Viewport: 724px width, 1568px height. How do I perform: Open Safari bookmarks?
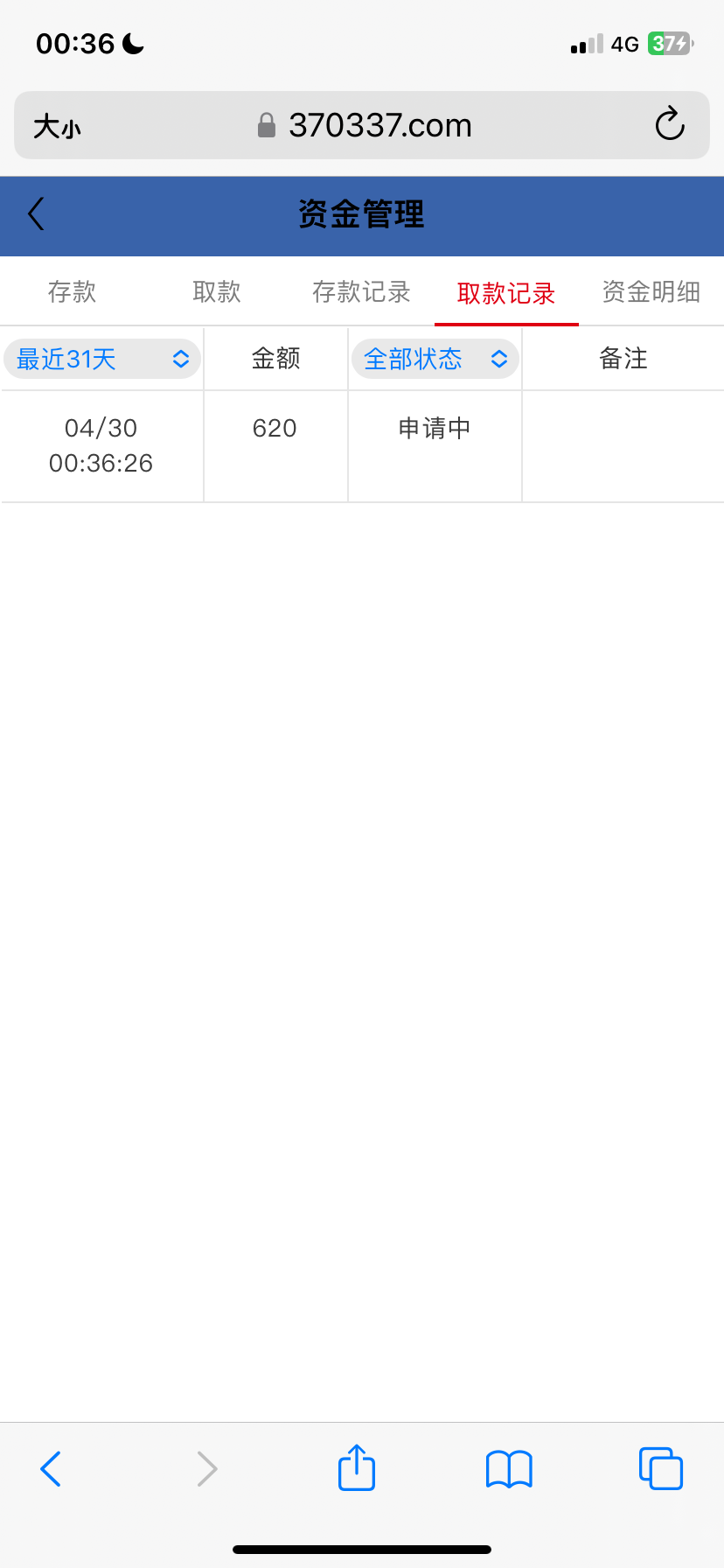coord(508,1469)
